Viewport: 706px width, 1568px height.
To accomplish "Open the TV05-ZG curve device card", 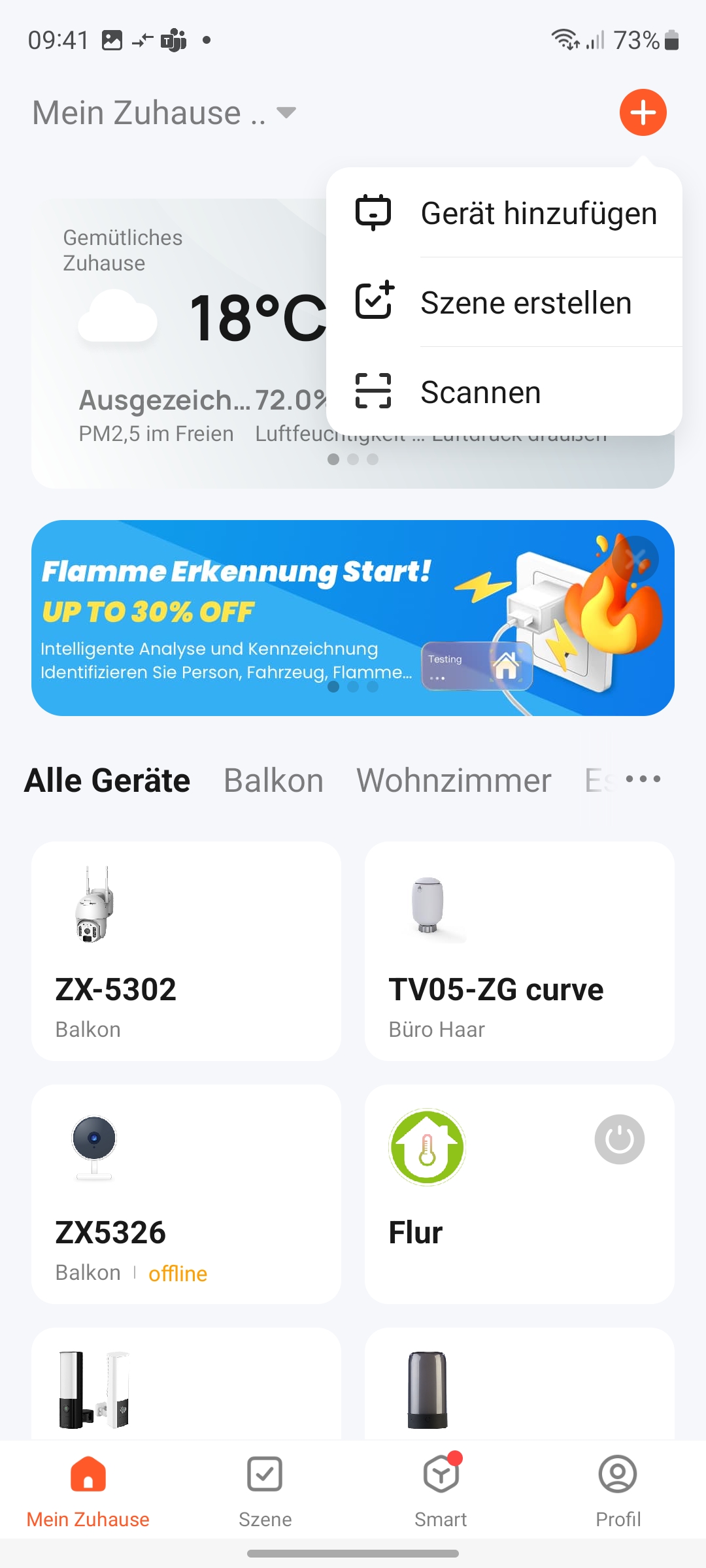I will point(520,951).
